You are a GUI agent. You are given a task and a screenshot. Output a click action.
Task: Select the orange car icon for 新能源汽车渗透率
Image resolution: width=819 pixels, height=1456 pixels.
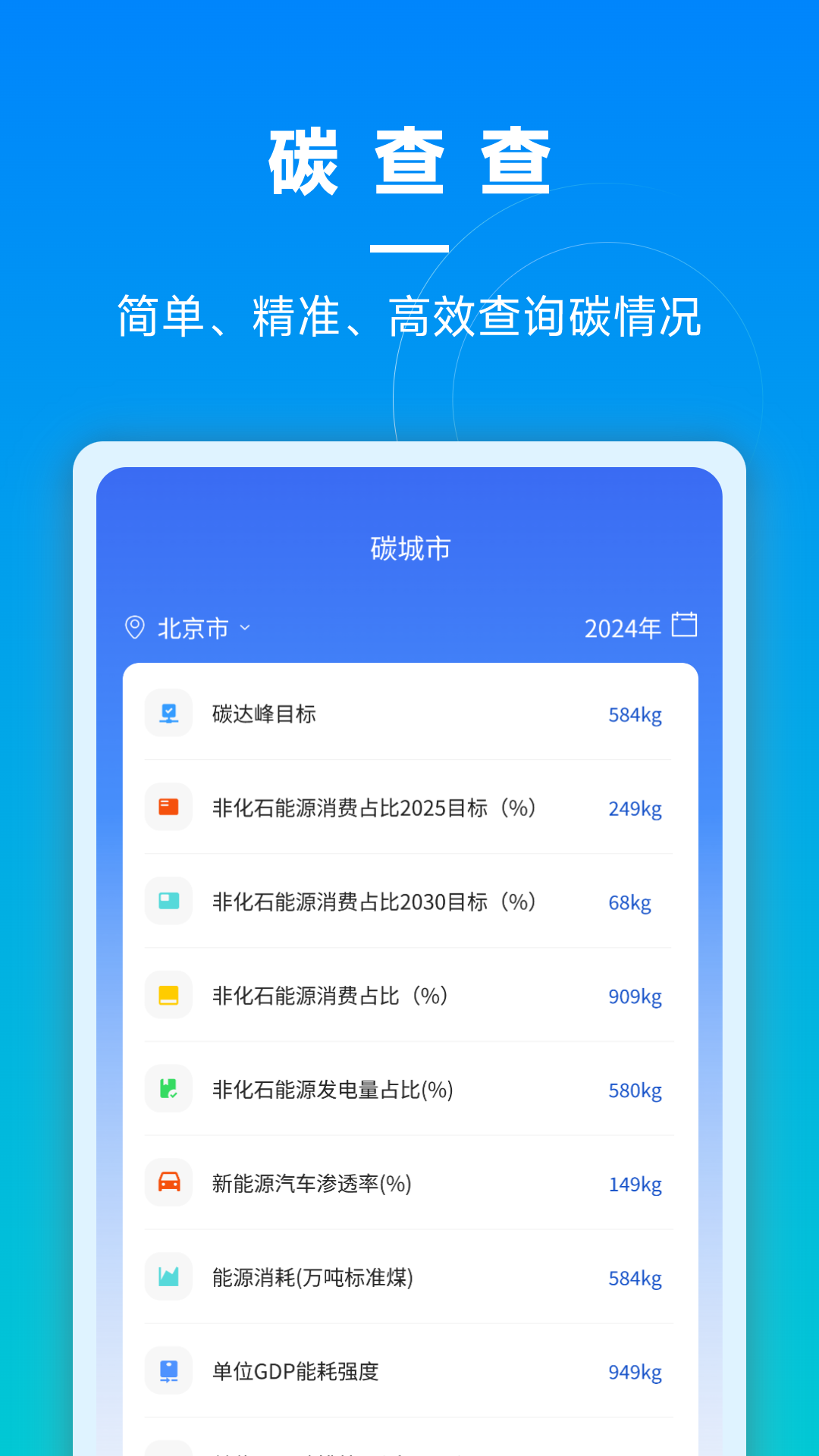[168, 1183]
